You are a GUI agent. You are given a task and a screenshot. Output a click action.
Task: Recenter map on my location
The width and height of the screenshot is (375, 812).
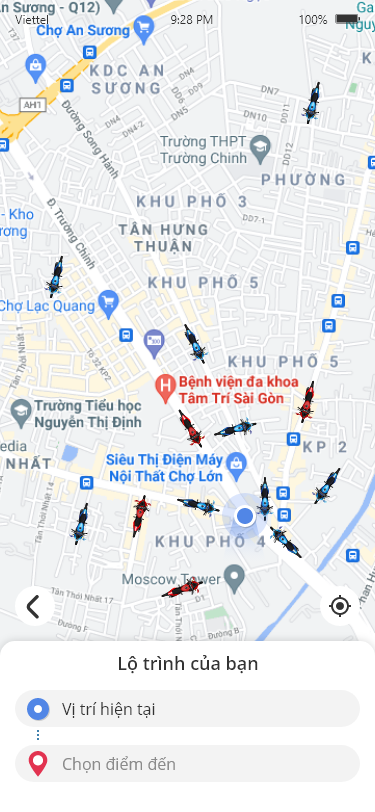coord(340,605)
